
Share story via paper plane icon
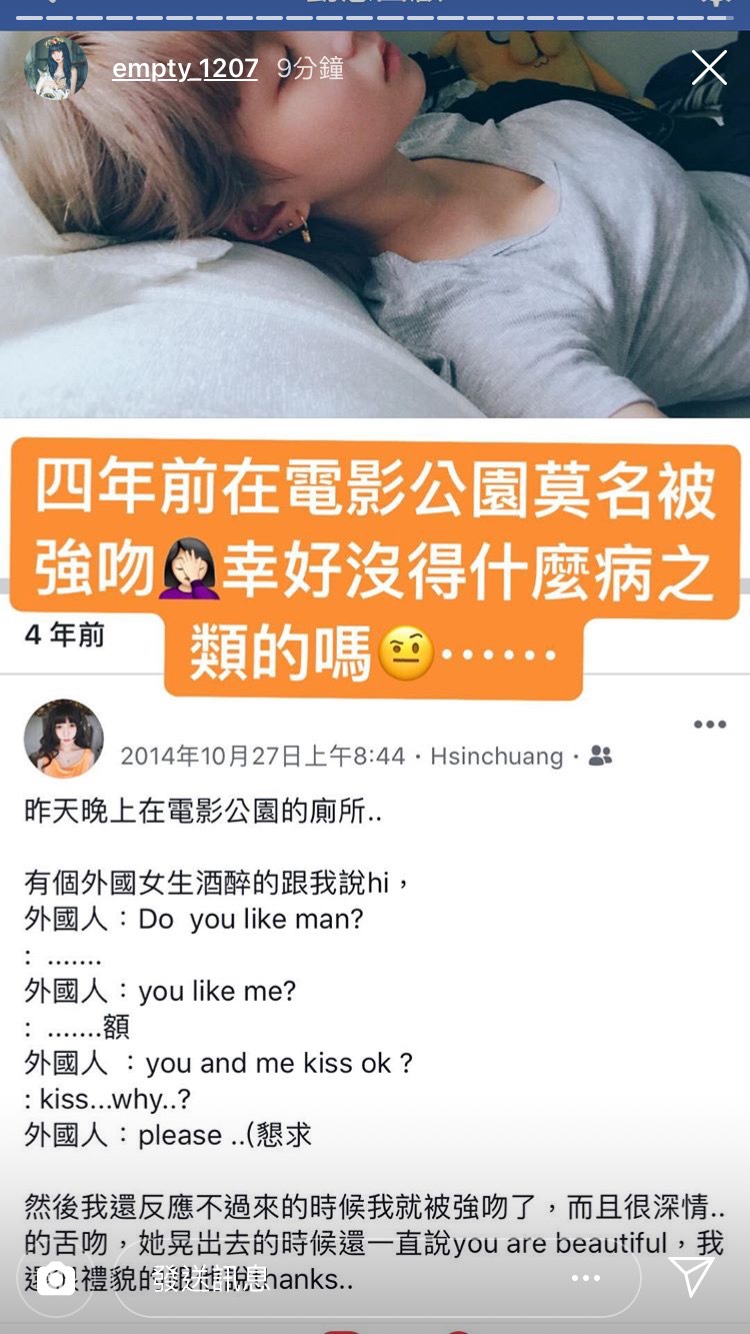(x=691, y=1276)
